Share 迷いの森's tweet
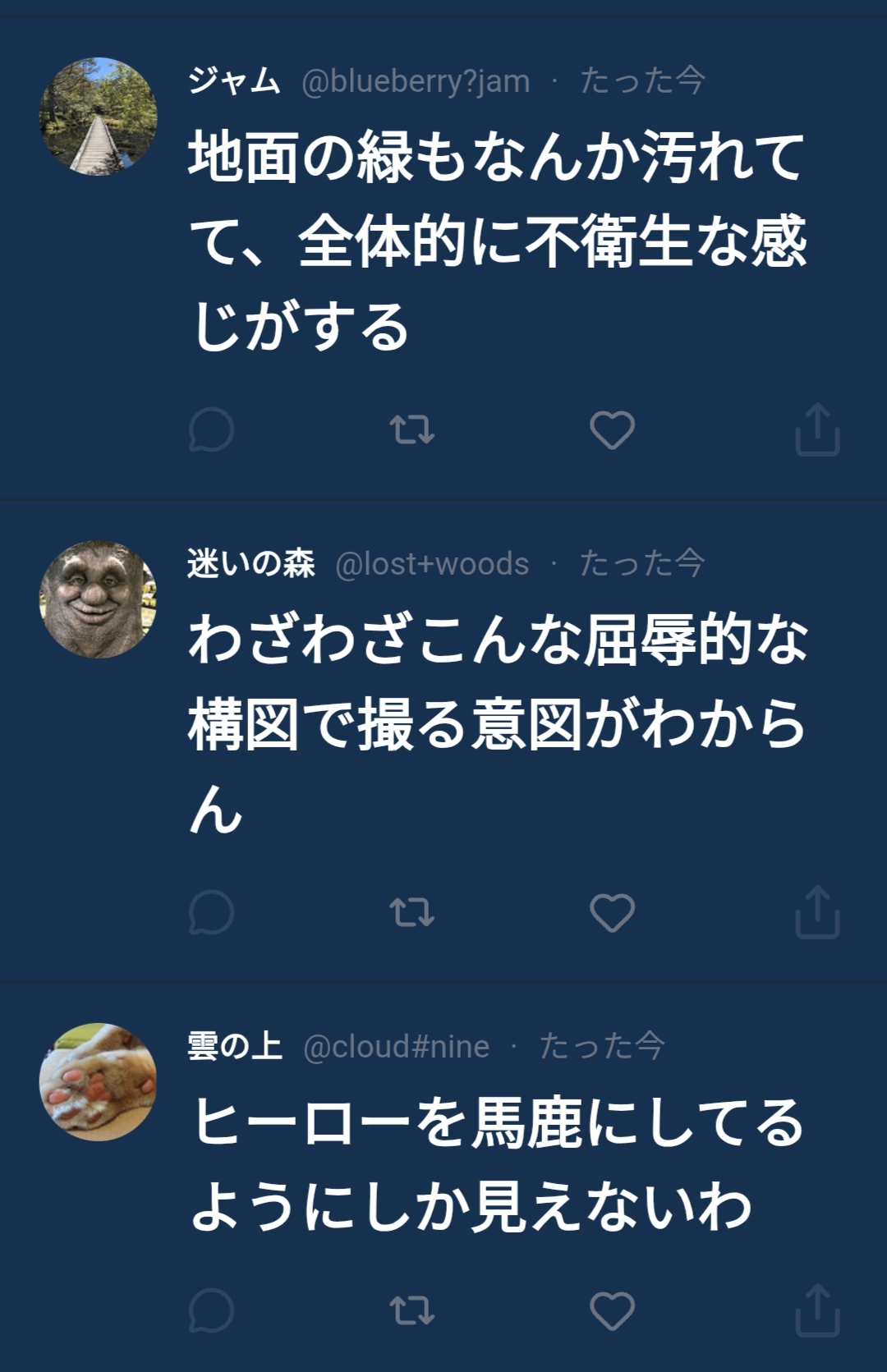 (817, 911)
